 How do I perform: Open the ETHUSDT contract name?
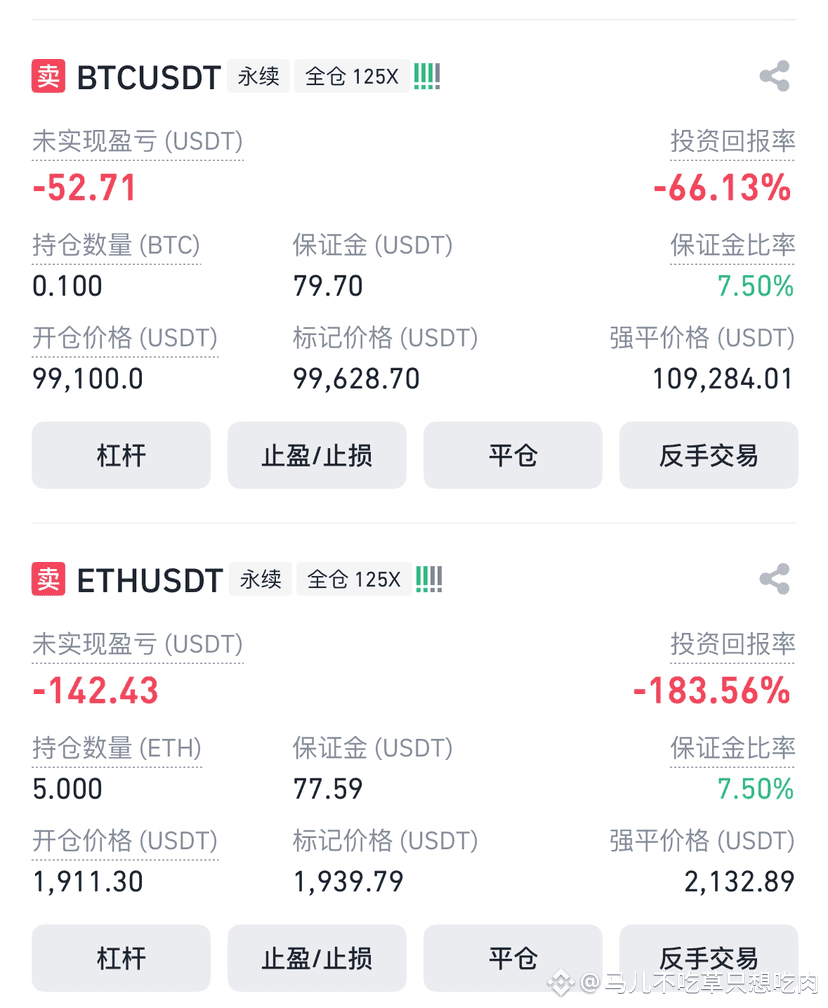click(x=149, y=580)
